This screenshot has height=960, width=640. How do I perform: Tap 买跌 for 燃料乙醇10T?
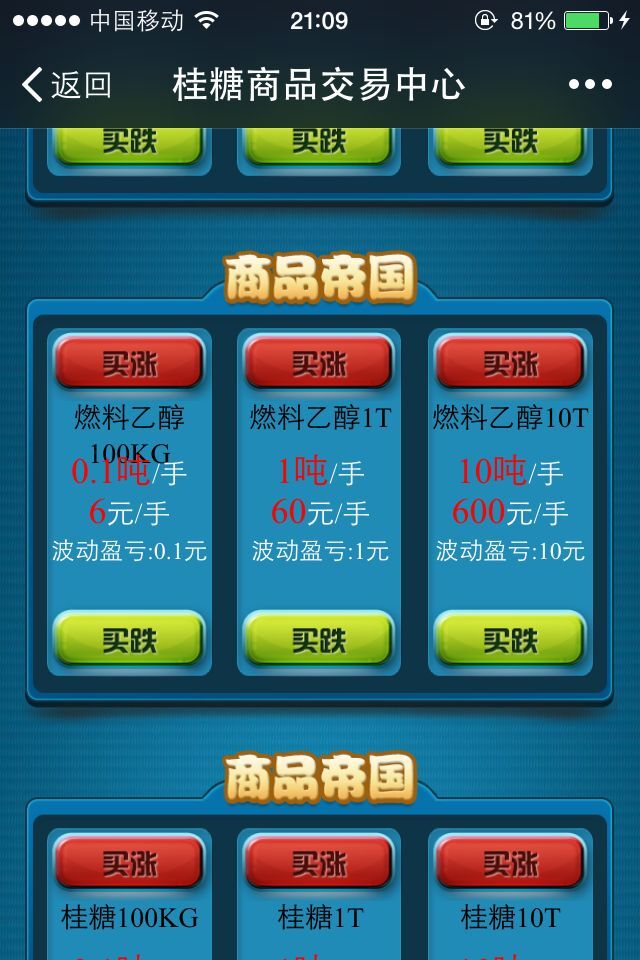[x=510, y=639]
